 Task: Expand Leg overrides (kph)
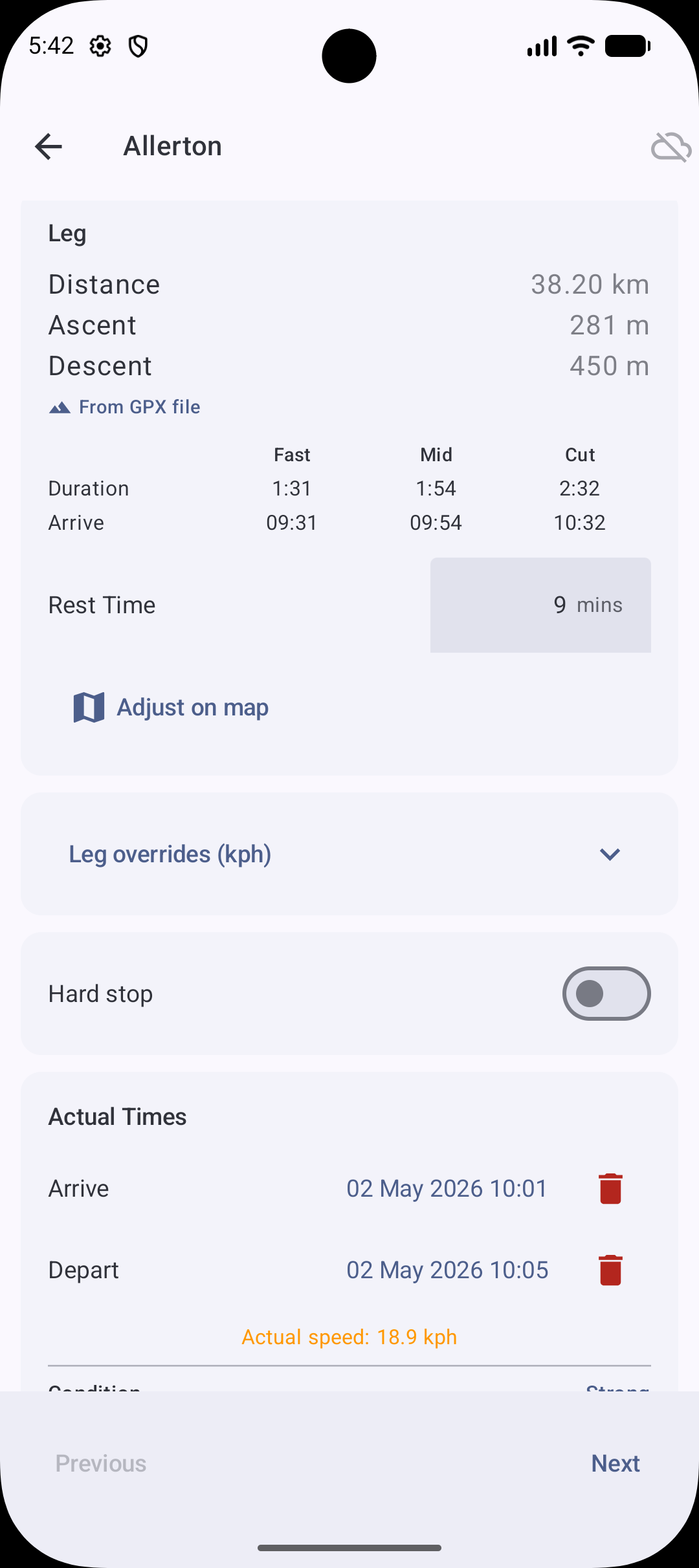[349, 854]
